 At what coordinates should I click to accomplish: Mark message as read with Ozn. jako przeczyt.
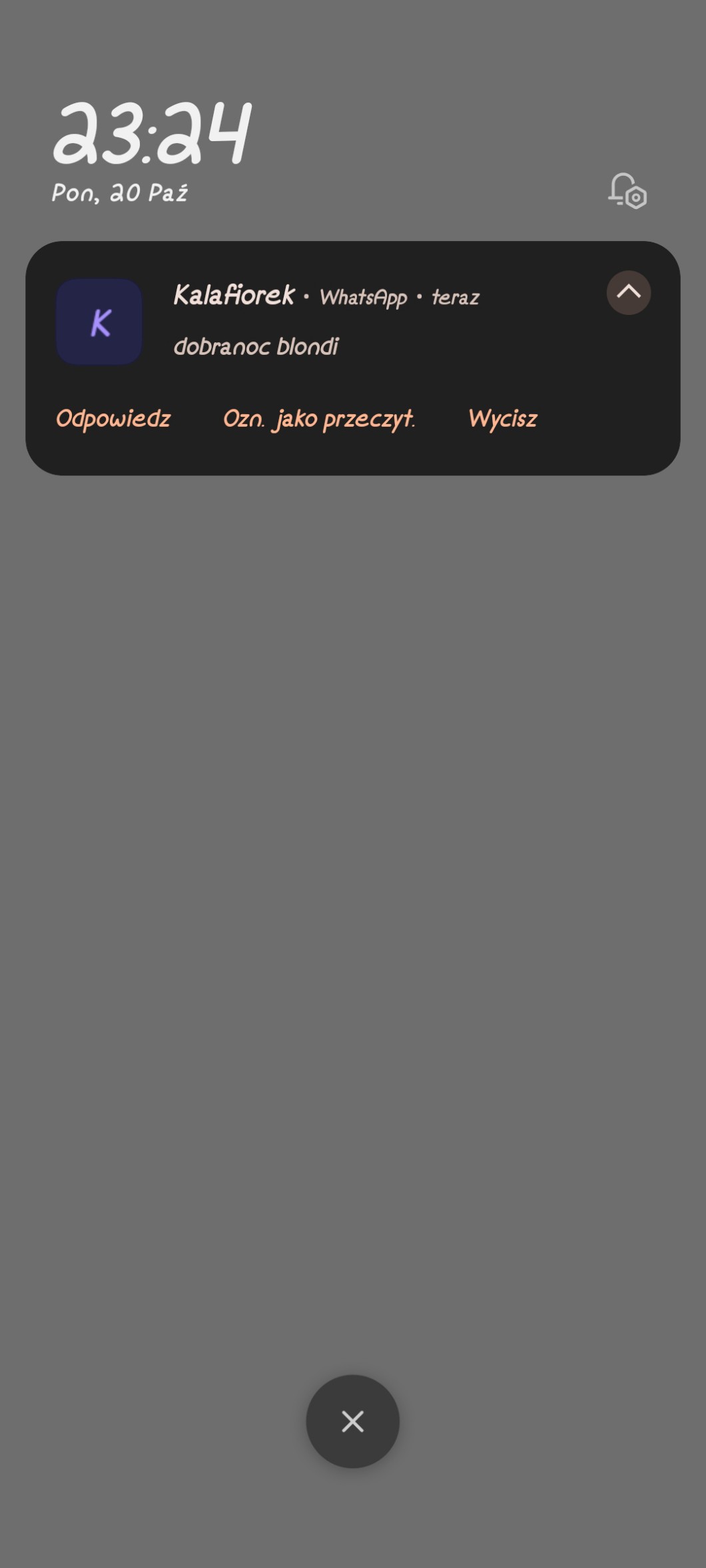(319, 419)
